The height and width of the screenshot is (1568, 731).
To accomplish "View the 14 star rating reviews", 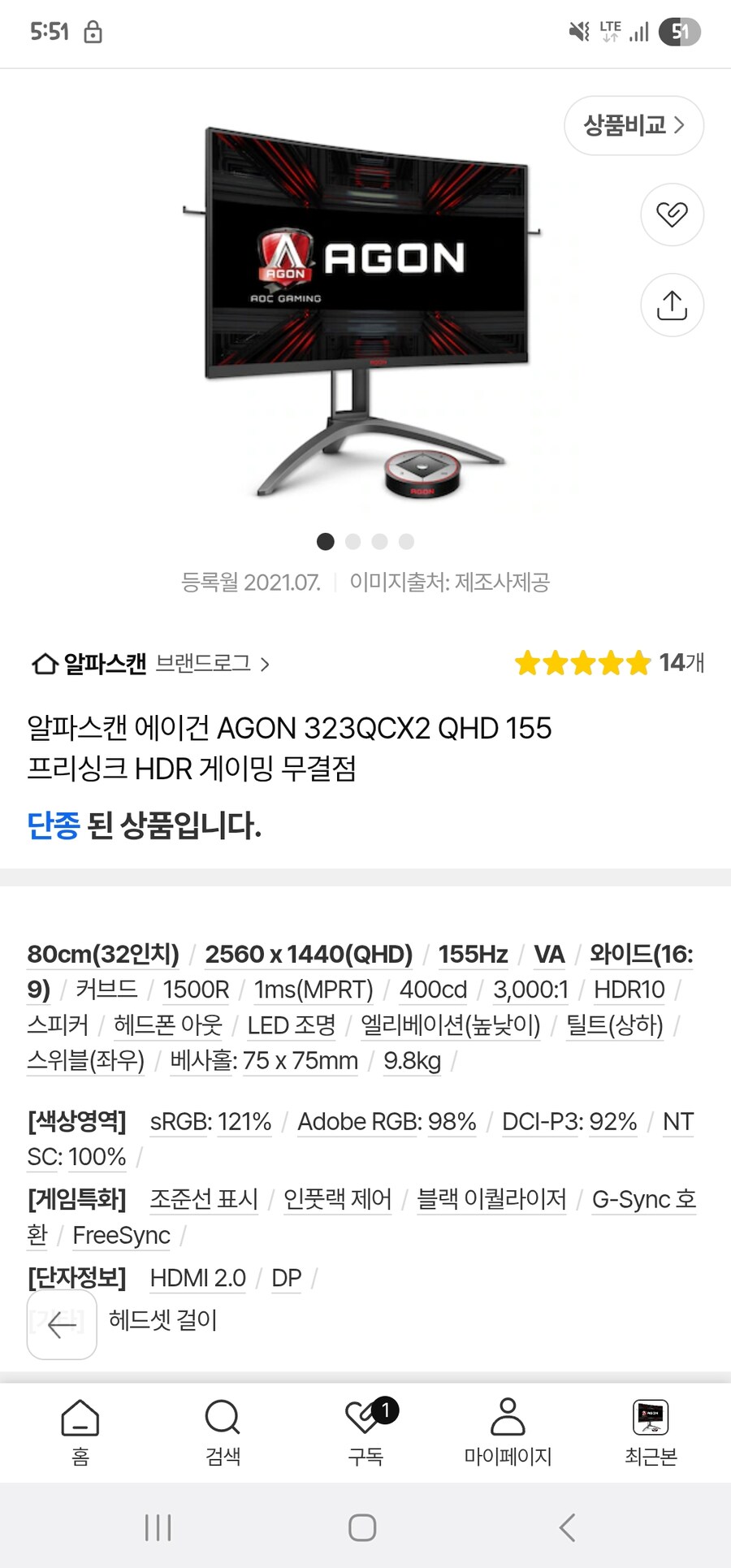I will pyautogui.click(x=609, y=663).
